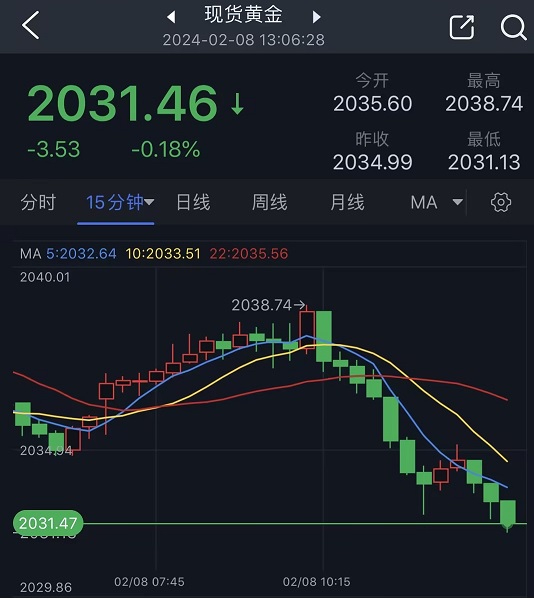This screenshot has height=599, width=534.
Task: Open the search magnifier
Action: (513, 27)
